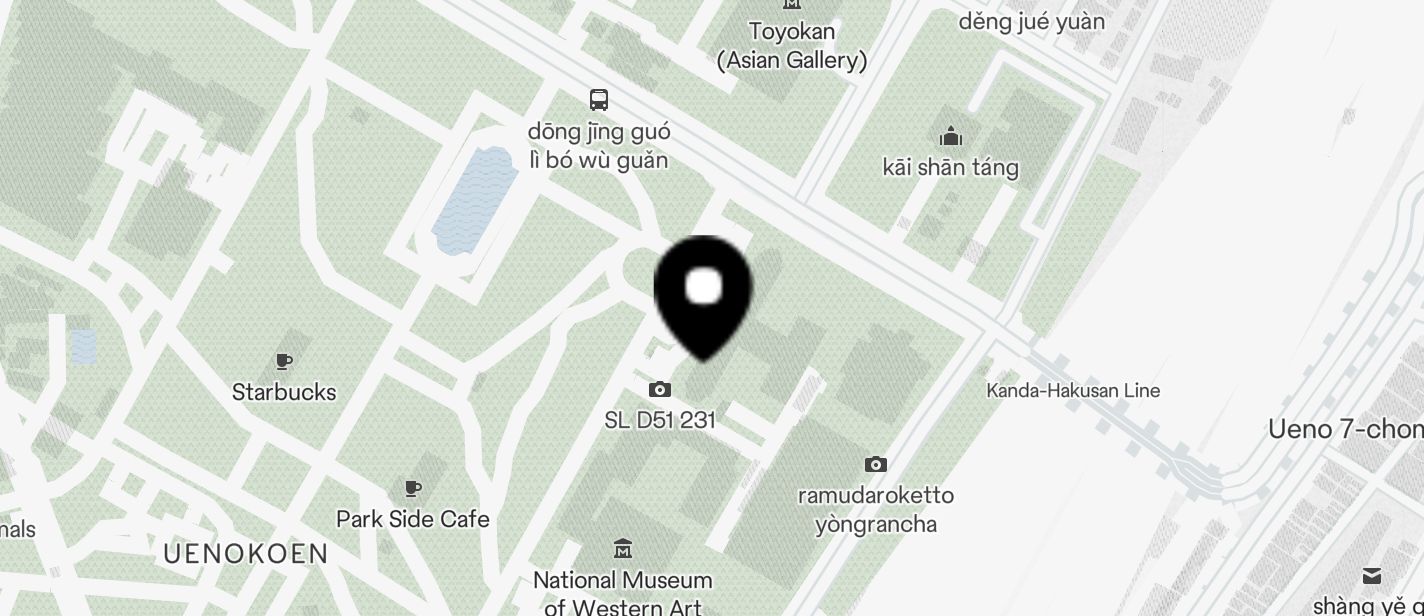
Task: Select the ramudaroketto yòngrancha camera marker
Action: point(876,465)
